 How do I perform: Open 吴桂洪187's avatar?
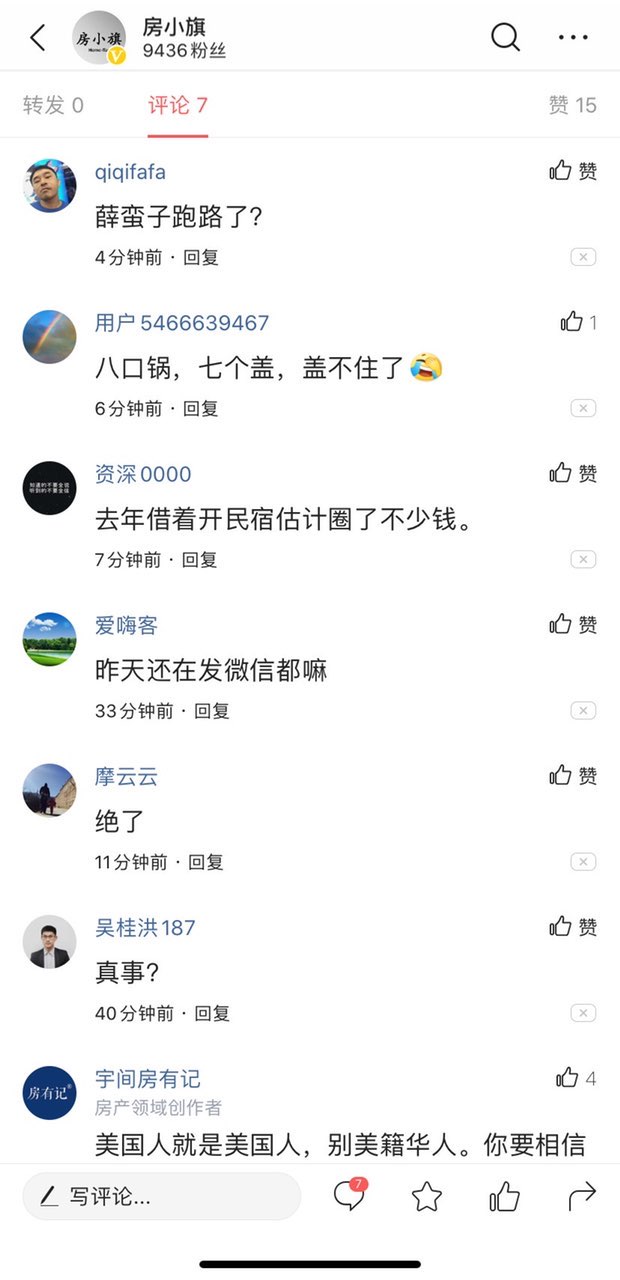coord(49,941)
